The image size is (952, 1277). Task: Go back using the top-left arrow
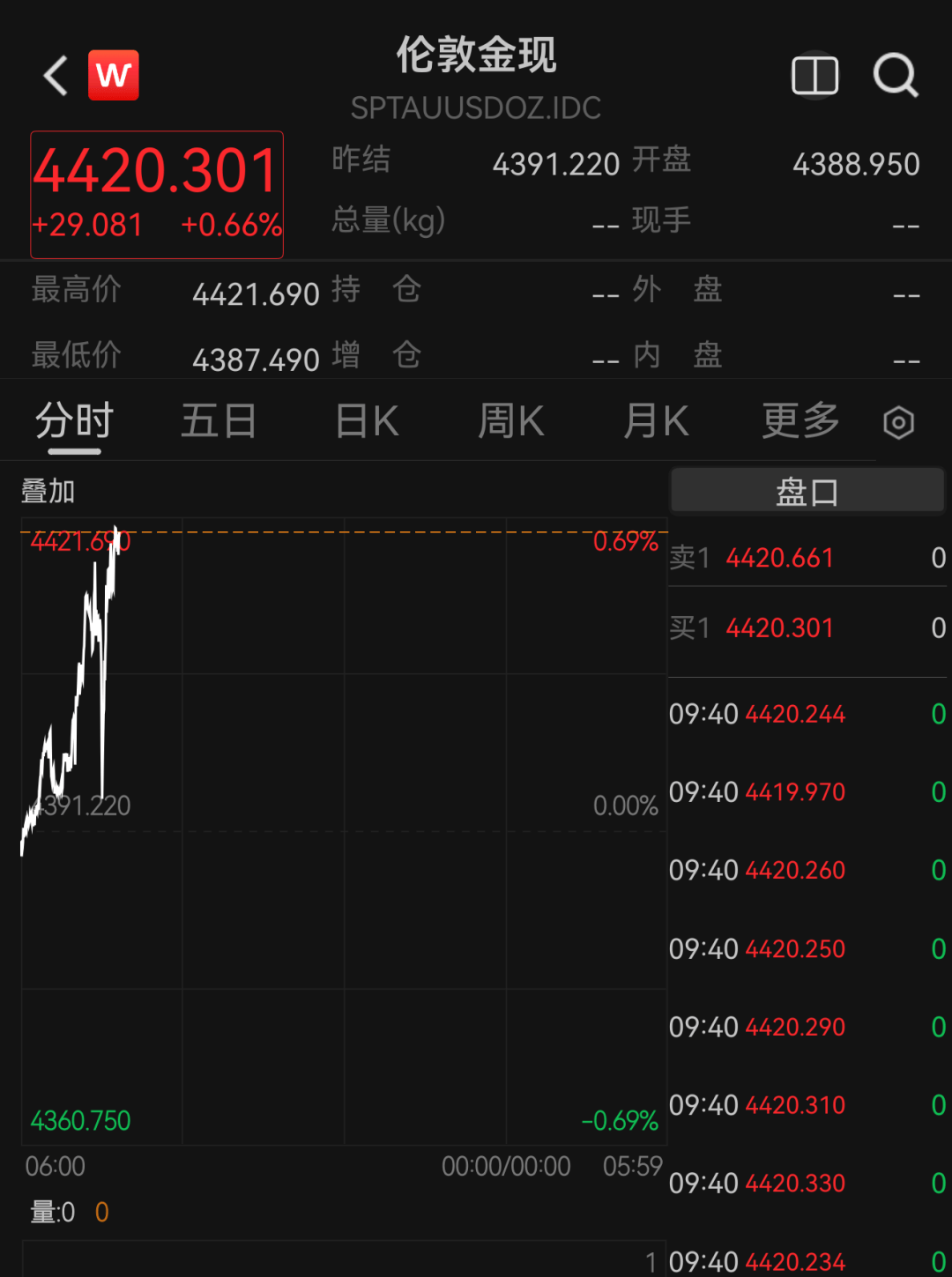[x=56, y=75]
